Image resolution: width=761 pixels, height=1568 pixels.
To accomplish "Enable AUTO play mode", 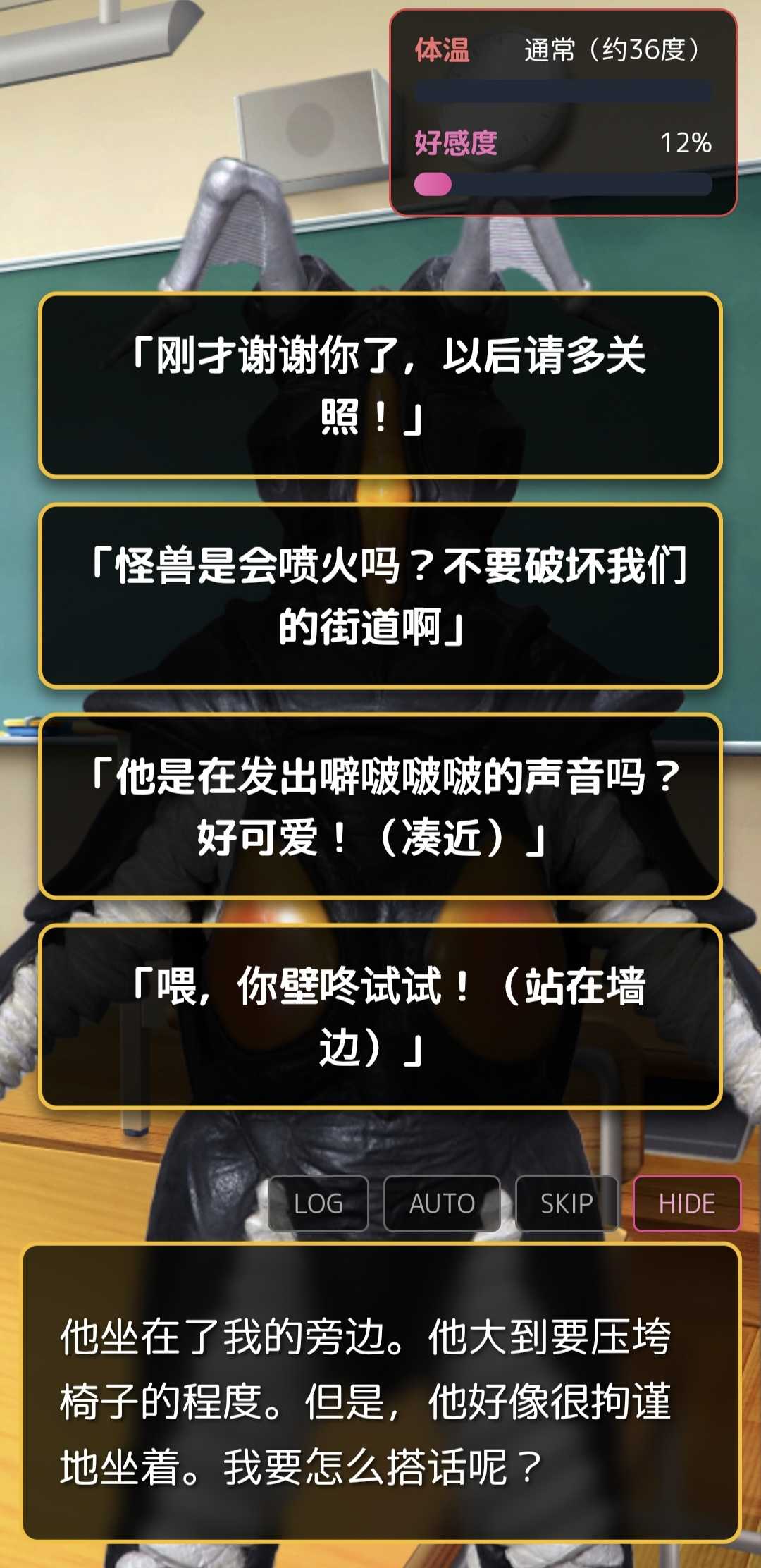I will [x=442, y=1203].
